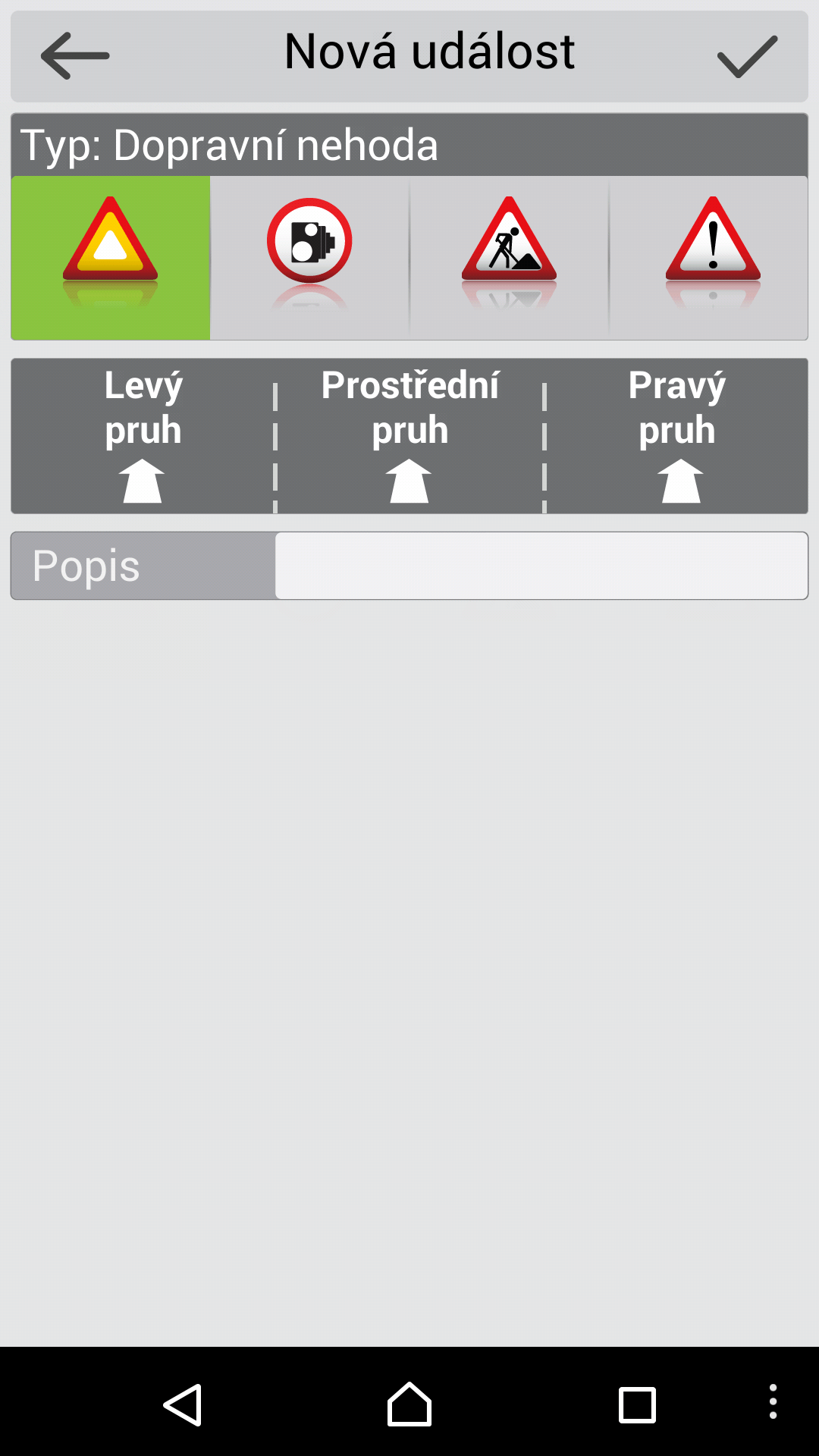
Task: Choose Prostřední pruh lane
Action: tap(409, 436)
